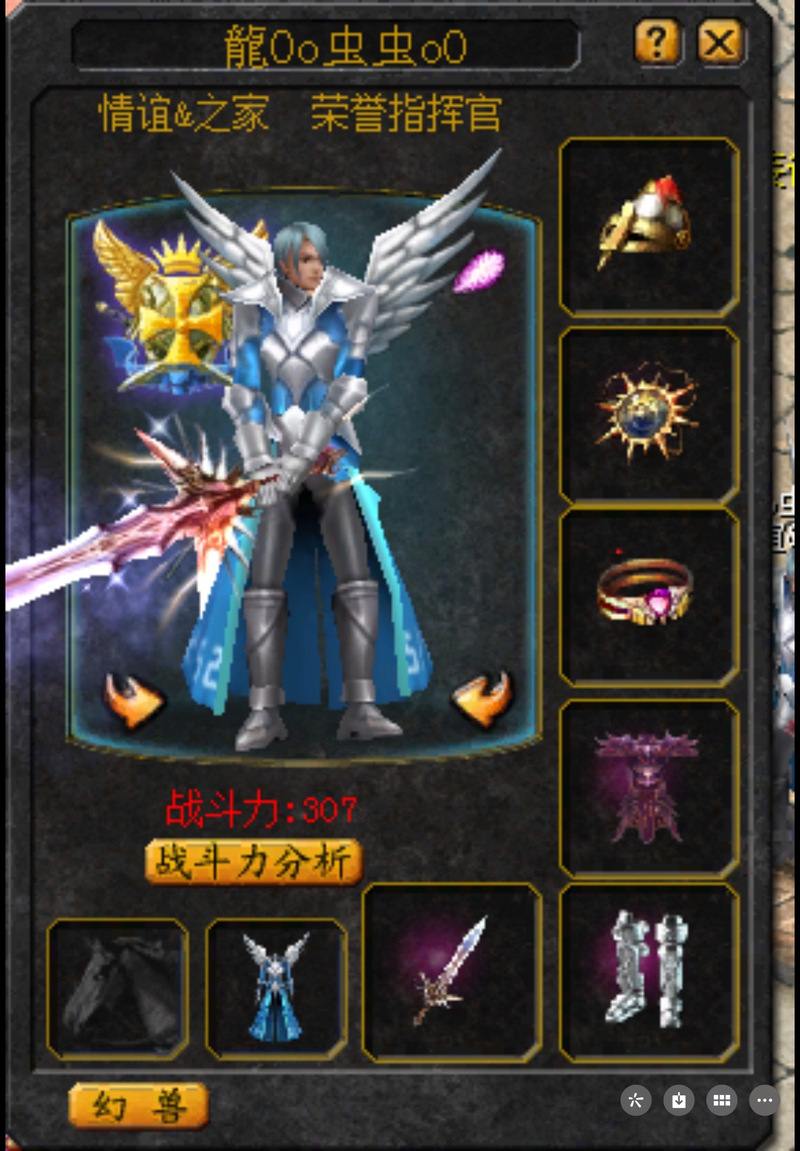Download the picture to the device

pyautogui.click(x=679, y=1101)
